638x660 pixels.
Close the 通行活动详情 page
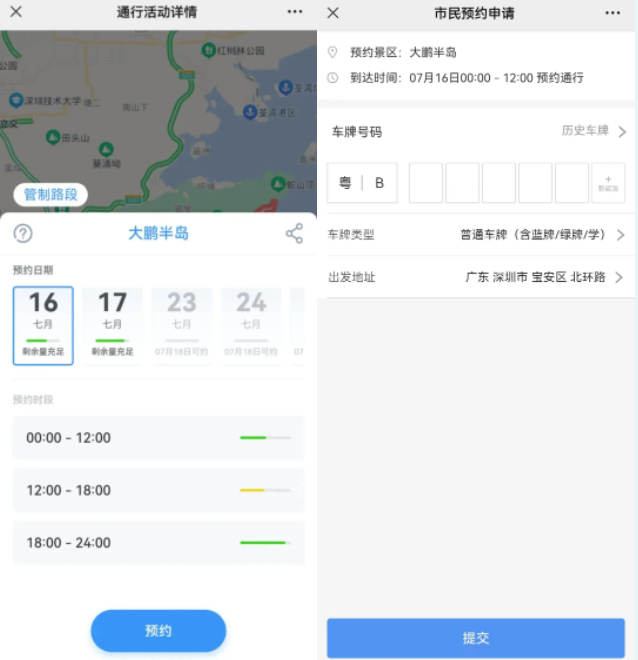[x=16, y=12]
